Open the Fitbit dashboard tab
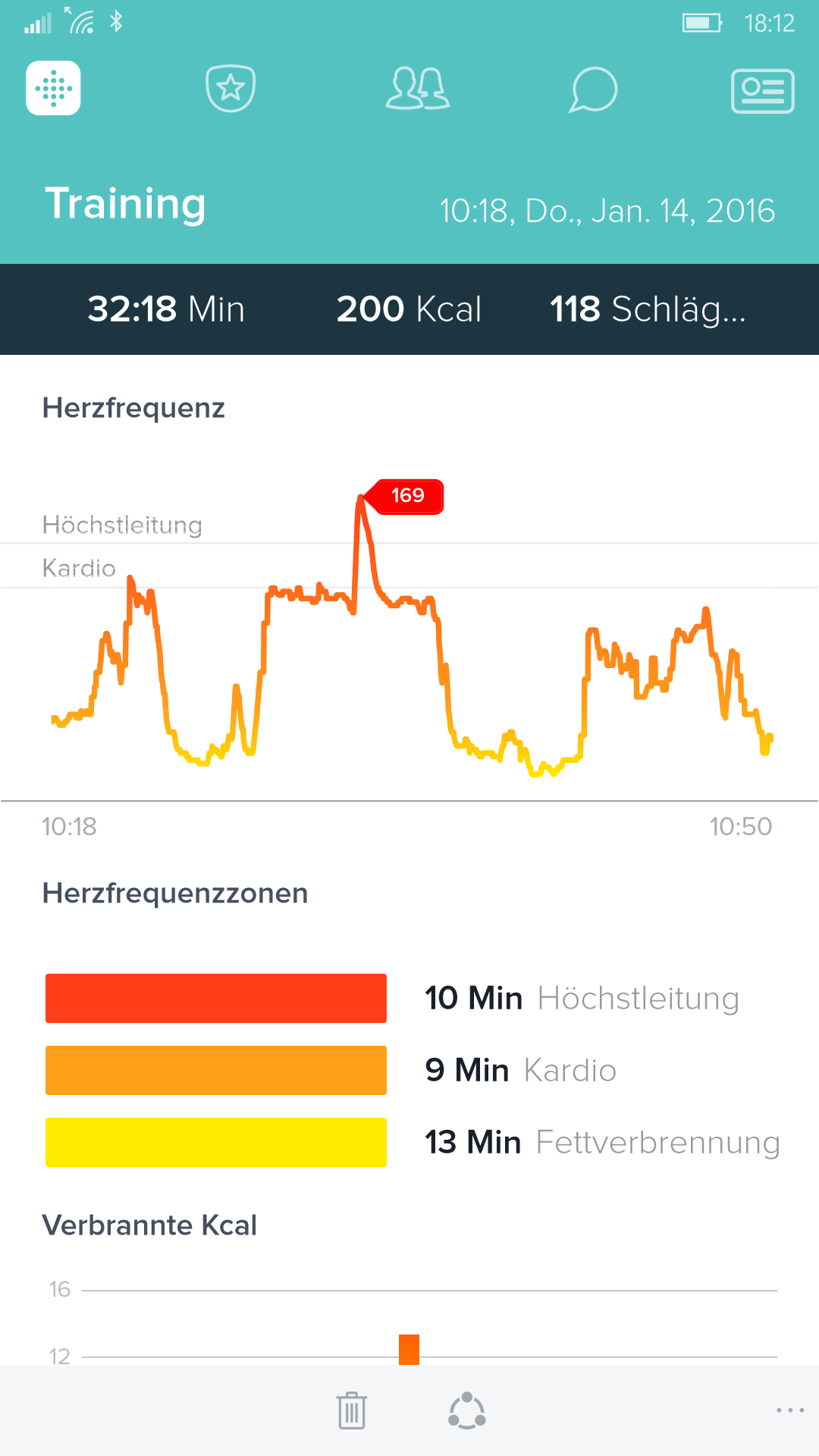This screenshot has height=1456, width=819. click(x=53, y=88)
